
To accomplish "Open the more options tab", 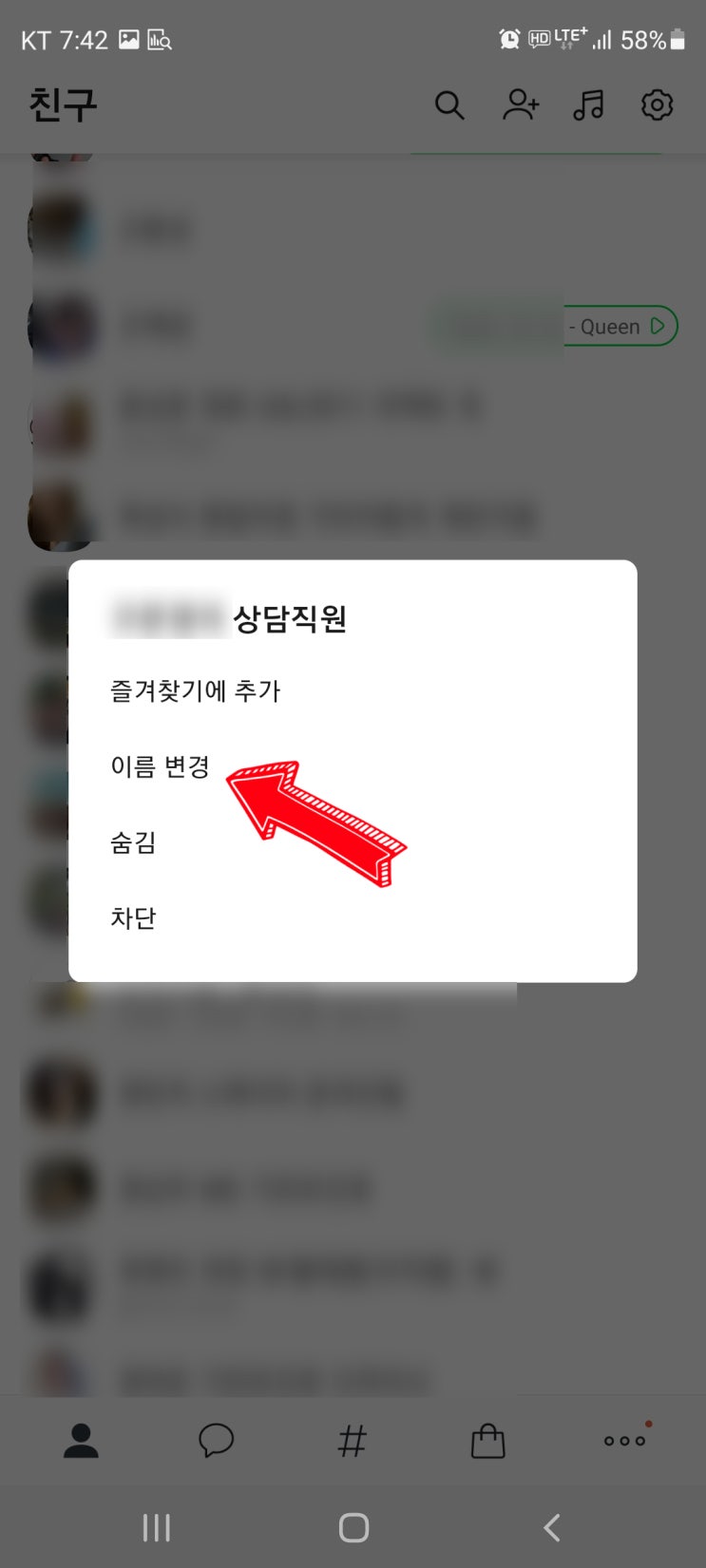I will 624,1441.
